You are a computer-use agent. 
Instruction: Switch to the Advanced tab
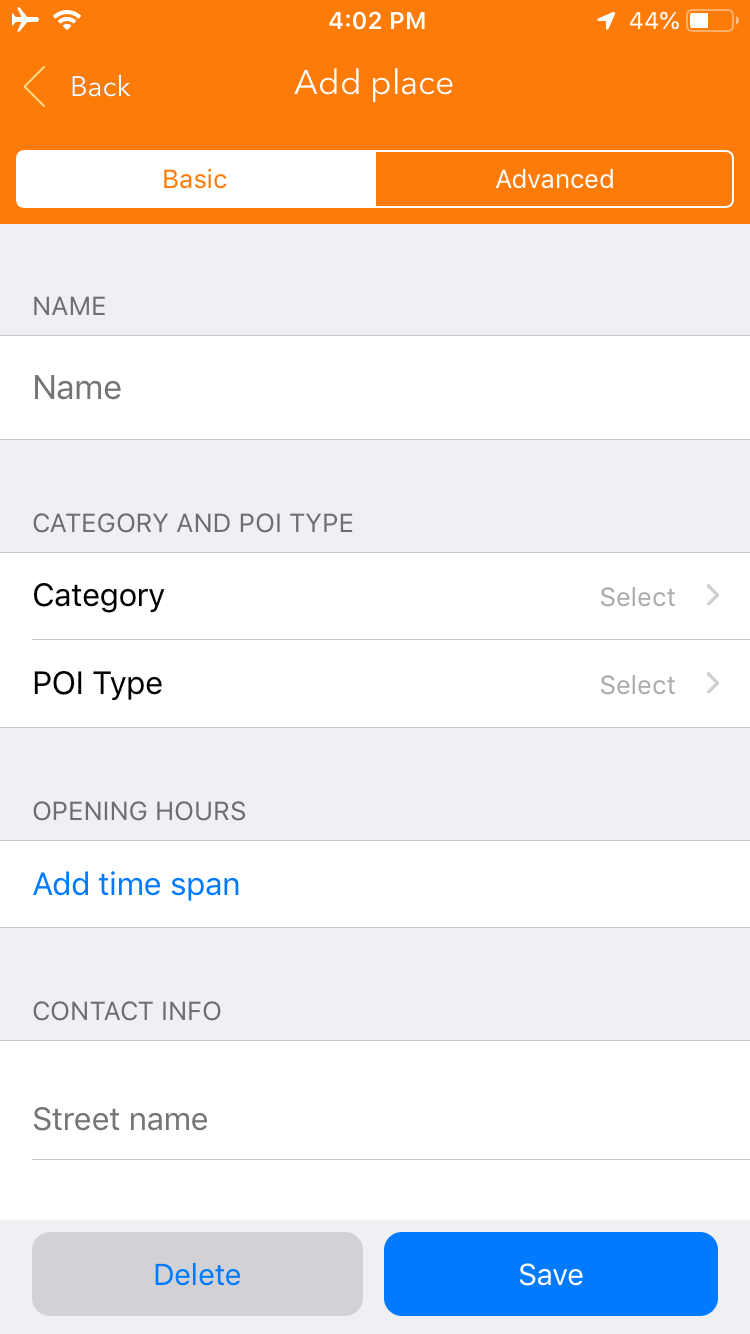(x=554, y=179)
